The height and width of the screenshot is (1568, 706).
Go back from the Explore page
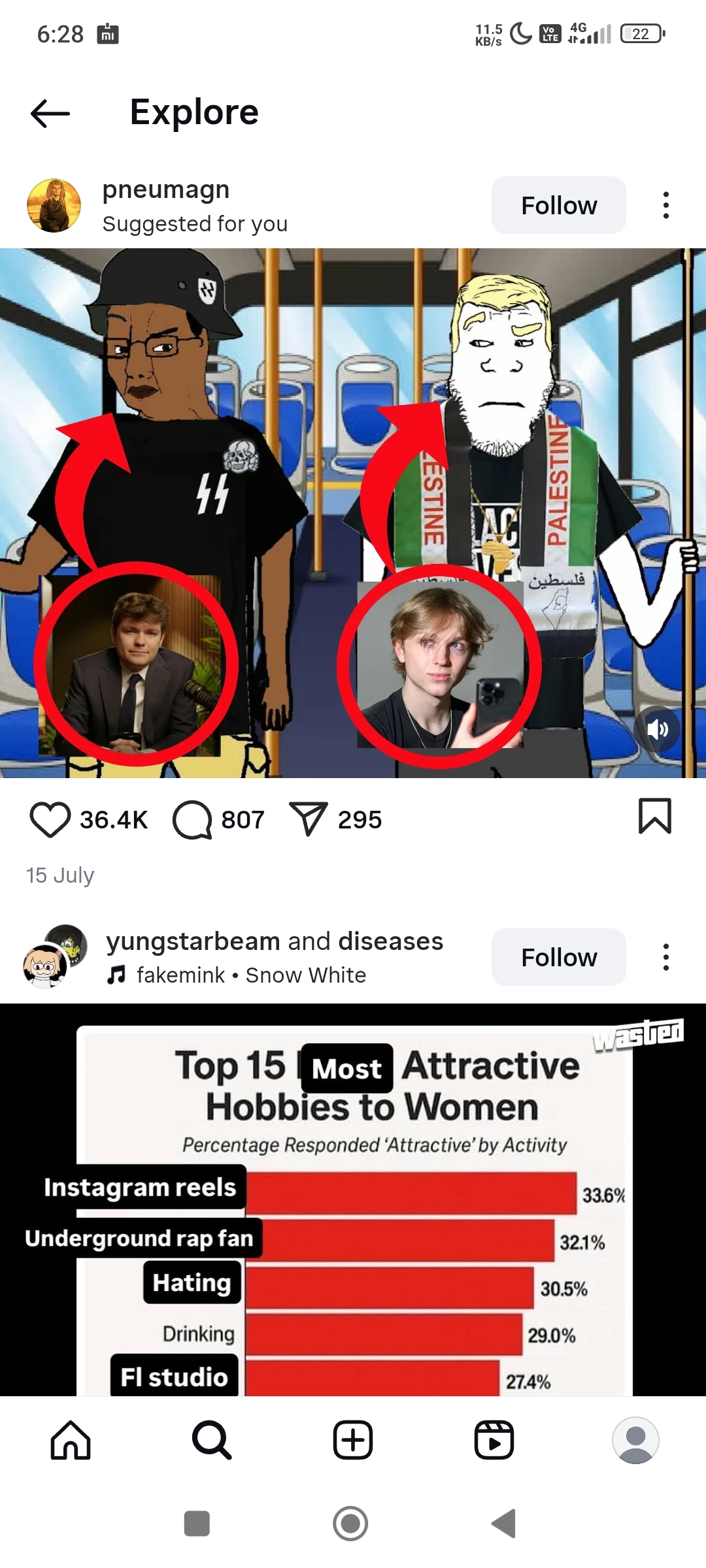[x=50, y=114]
